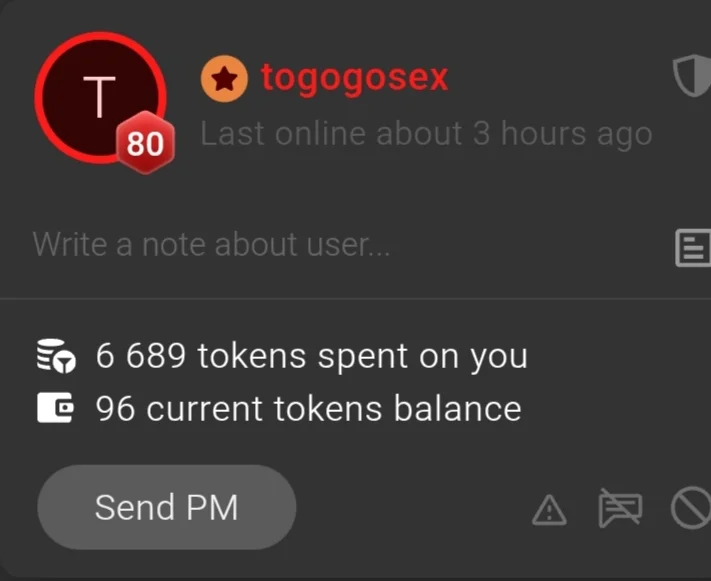Image resolution: width=711 pixels, height=581 pixels.
Task: Tap the note icon beside the field
Action: [x=691, y=247]
